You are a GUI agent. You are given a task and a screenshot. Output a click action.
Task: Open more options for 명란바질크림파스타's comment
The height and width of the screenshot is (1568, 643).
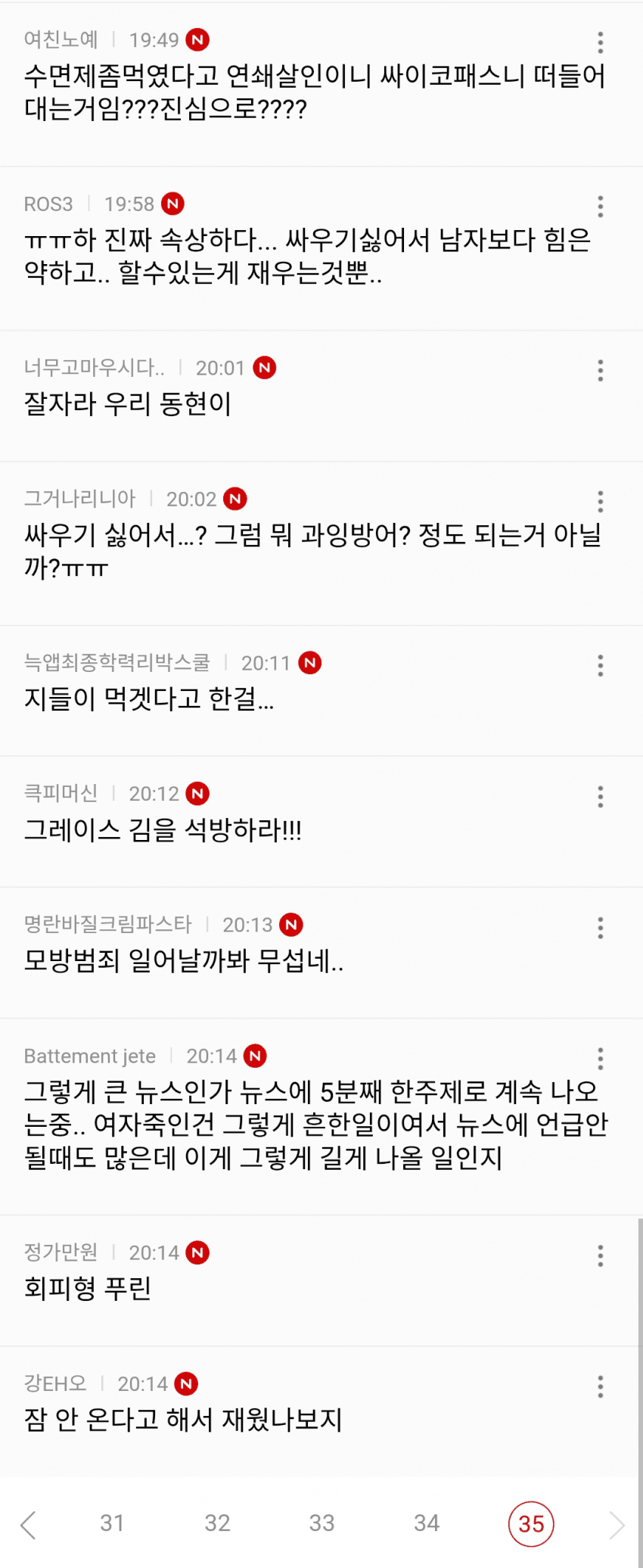[601, 928]
